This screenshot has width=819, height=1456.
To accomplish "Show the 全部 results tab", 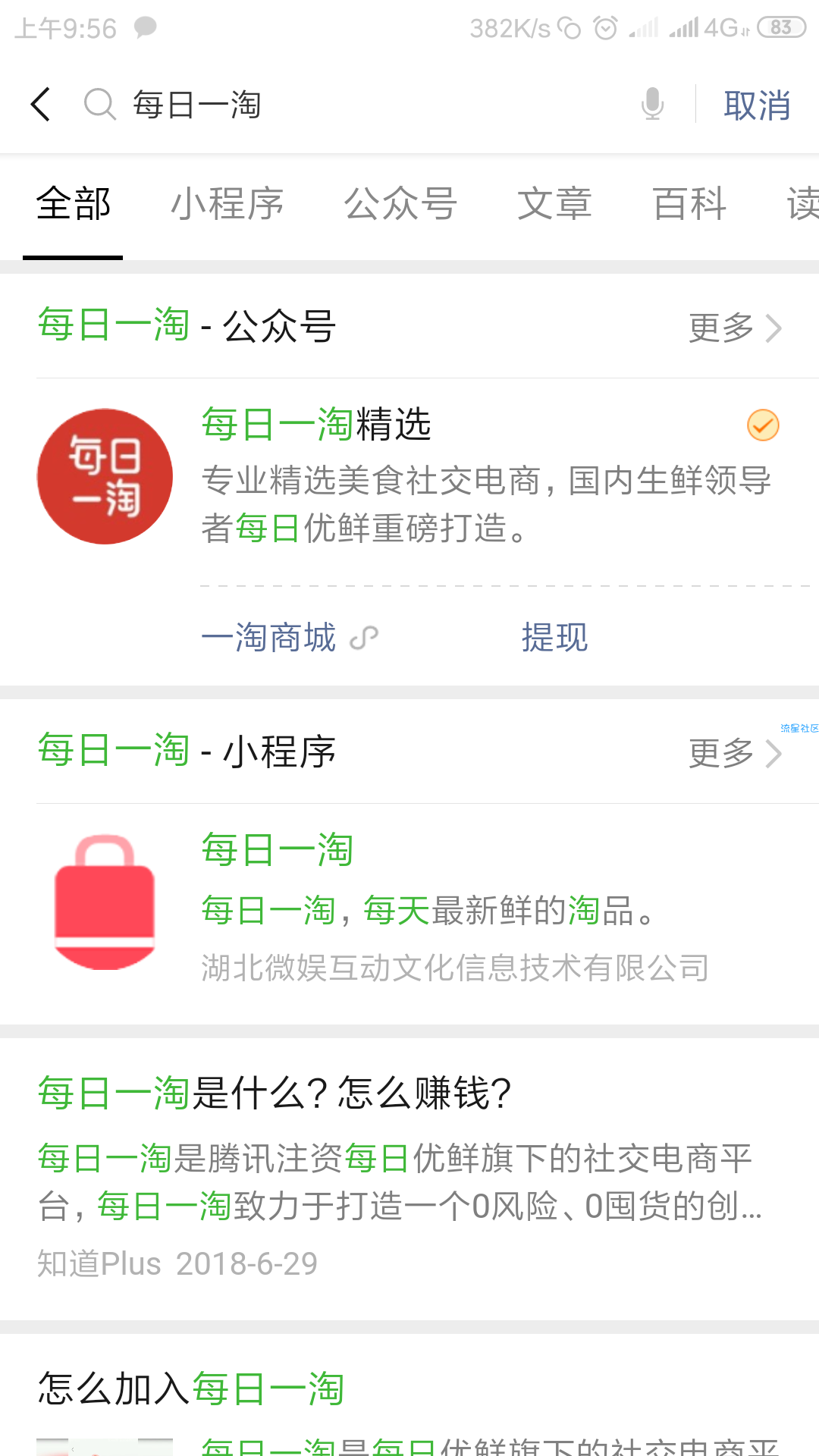I will 74,204.
